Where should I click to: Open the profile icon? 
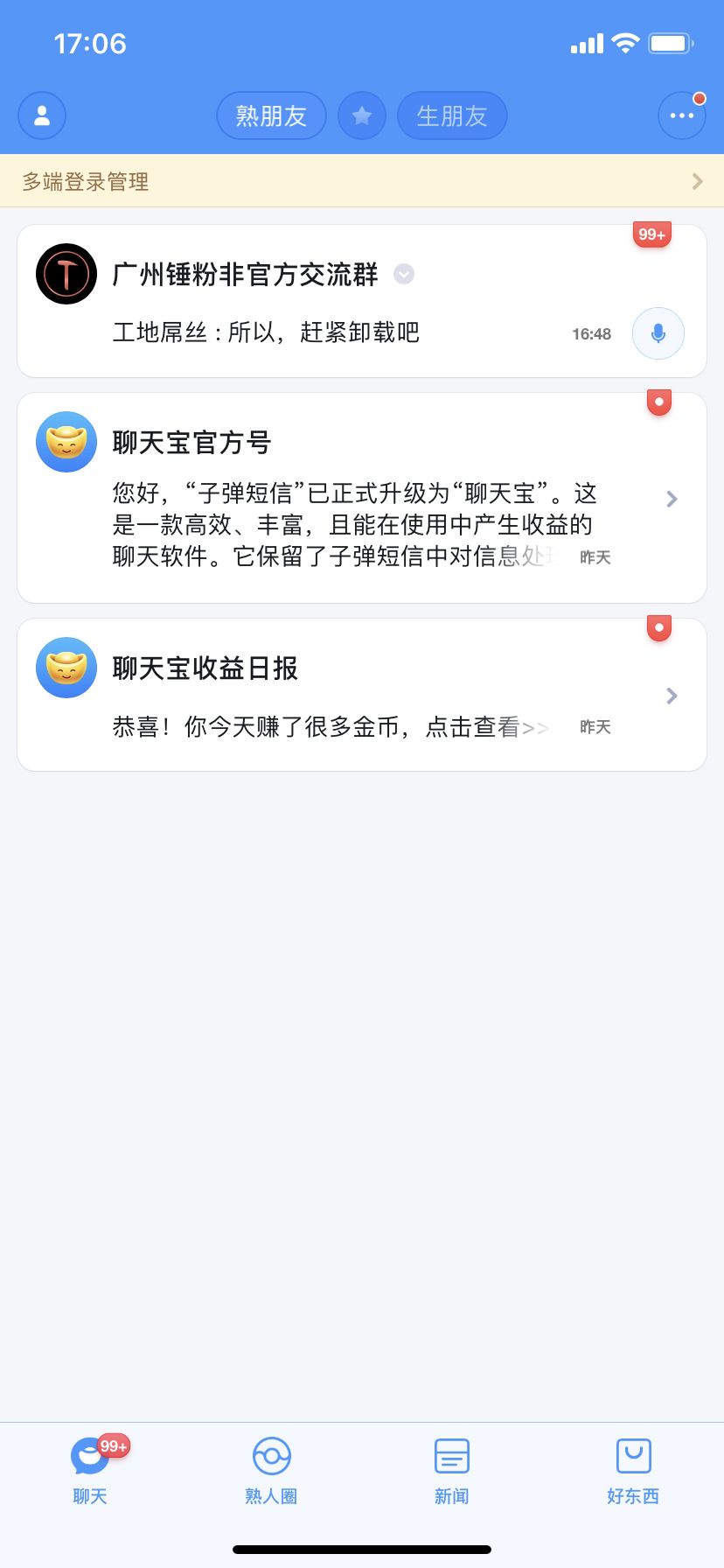[x=42, y=115]
